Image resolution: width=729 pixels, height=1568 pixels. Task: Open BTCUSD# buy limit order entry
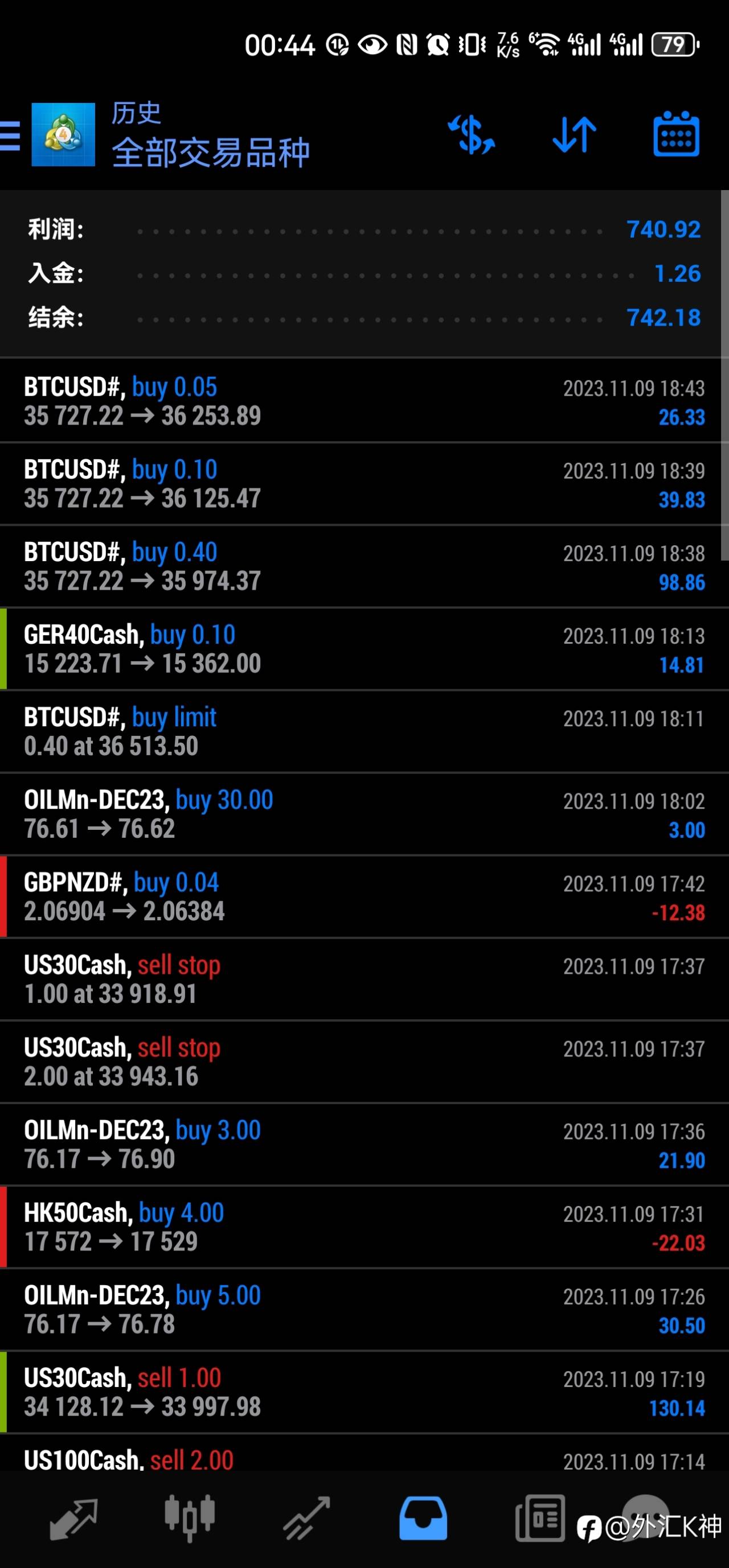[x=364, y=732]
